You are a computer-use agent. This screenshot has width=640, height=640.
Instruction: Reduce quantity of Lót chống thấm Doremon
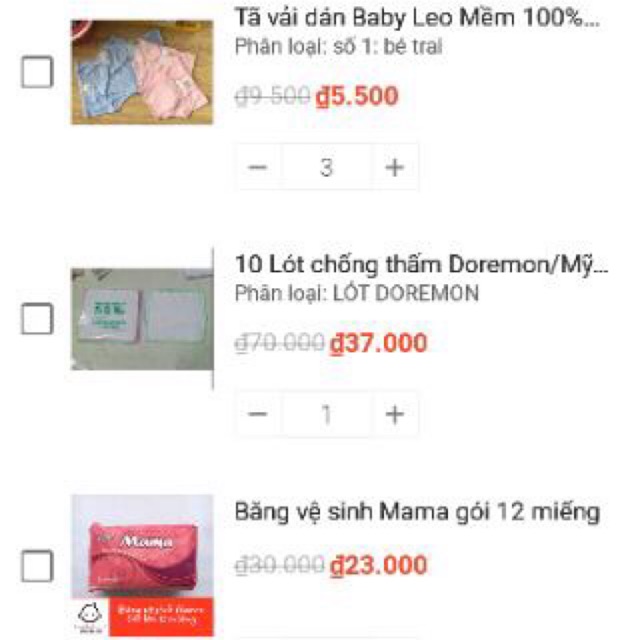tap(258, 414)
